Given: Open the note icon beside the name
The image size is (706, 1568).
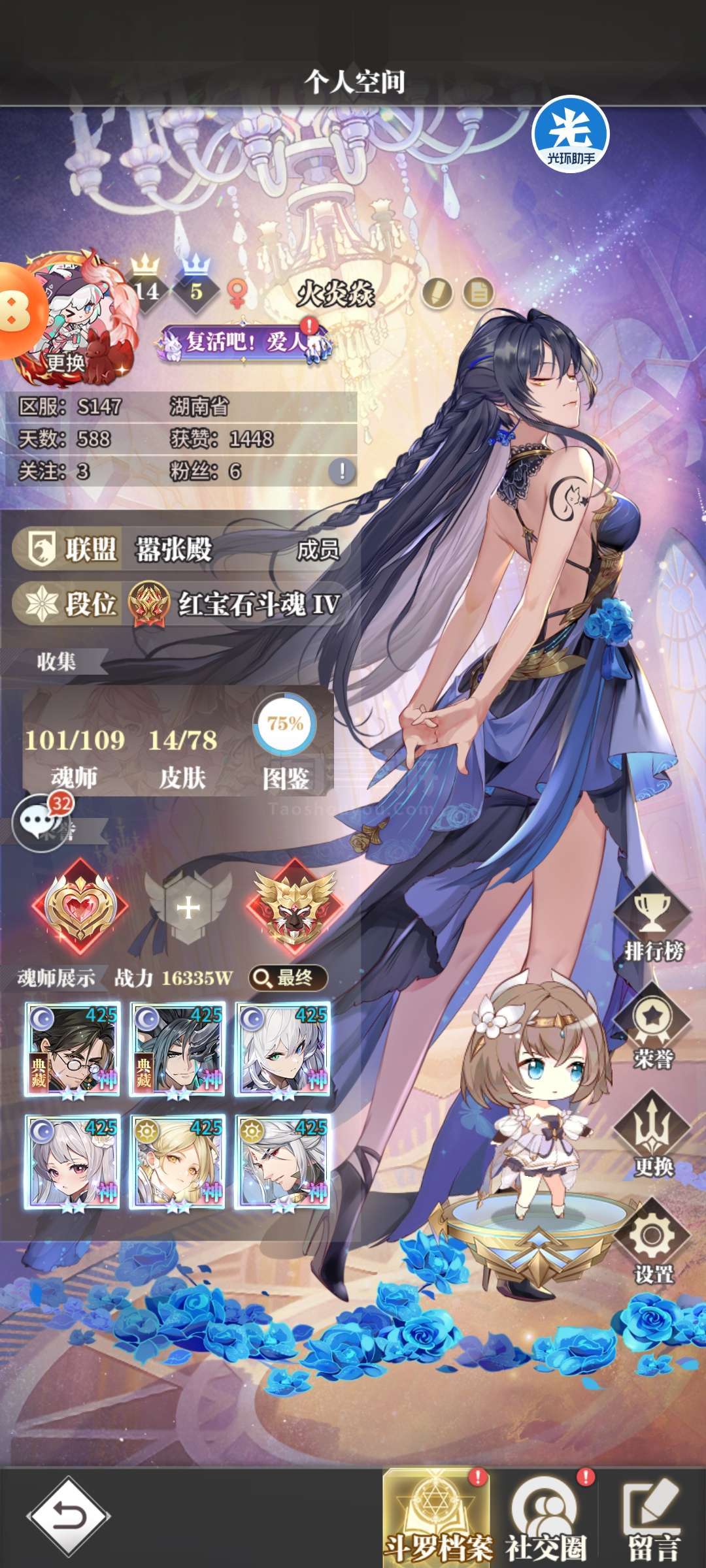Looking at the screenshot, I should pos(479,293).
